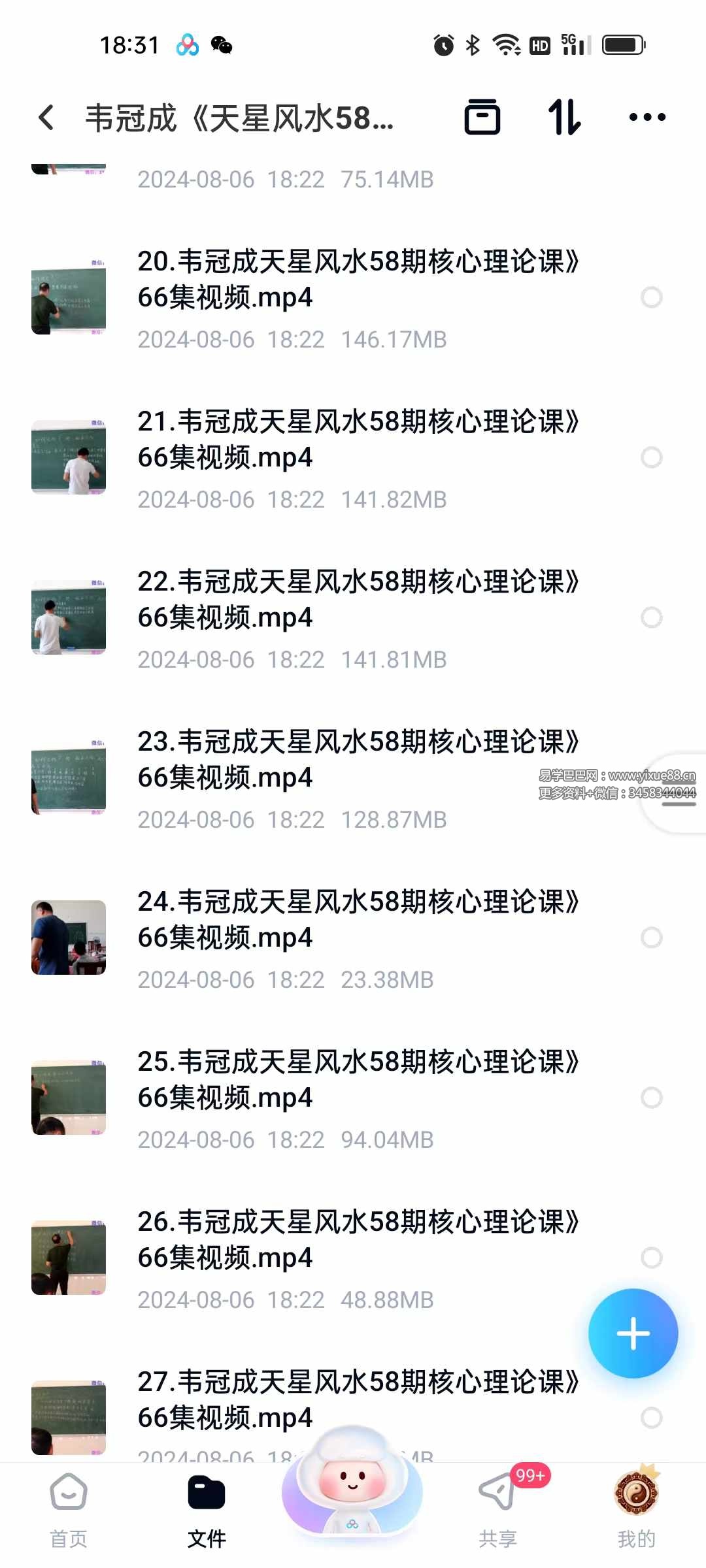The width and height of the screenshot is (706, 1568).
Task: Open the three-dot more options menu
Action: click(646, 118)
